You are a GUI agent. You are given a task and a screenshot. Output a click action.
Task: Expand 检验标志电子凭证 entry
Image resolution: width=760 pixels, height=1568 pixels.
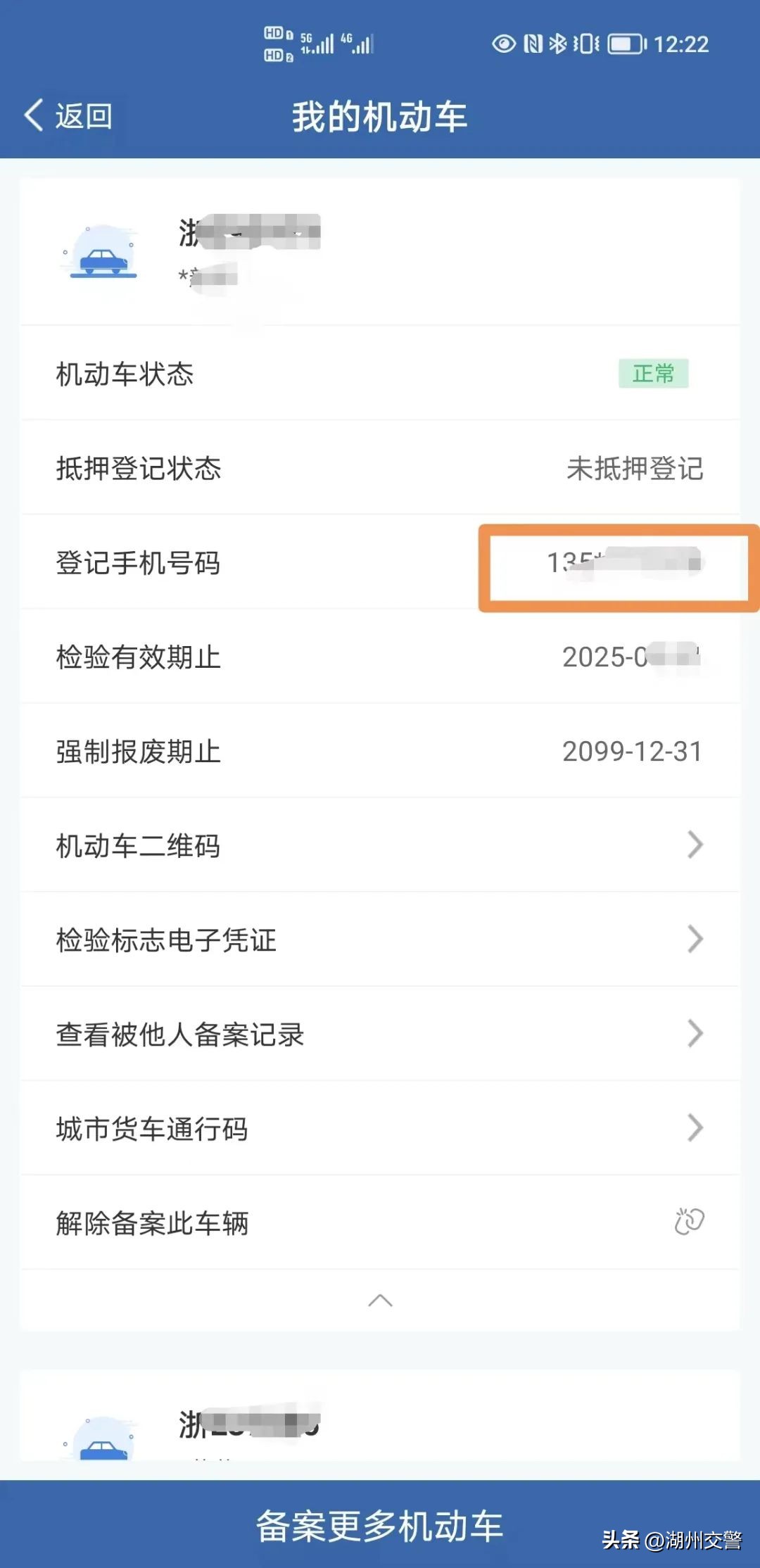tap(380, 939)
